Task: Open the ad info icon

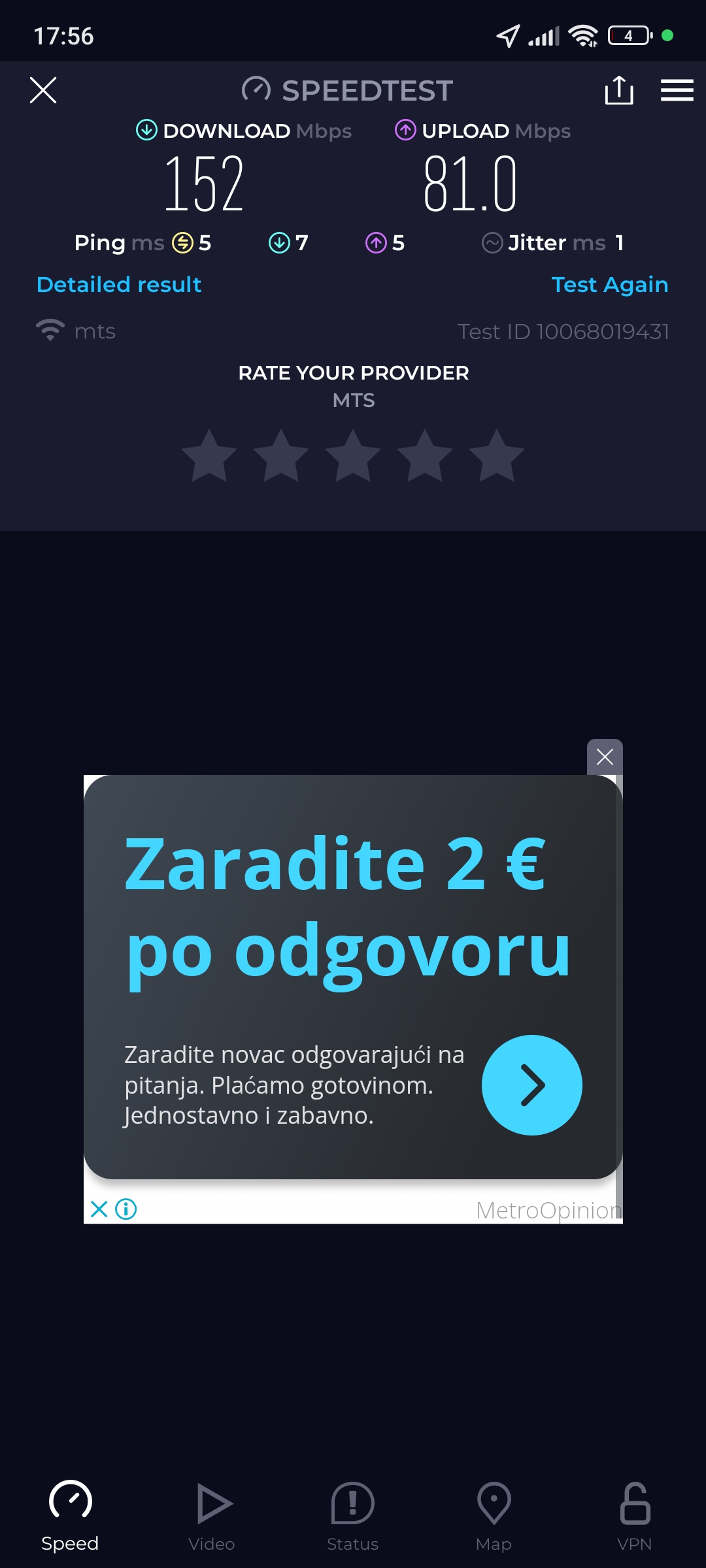Action: (126, 1209)
